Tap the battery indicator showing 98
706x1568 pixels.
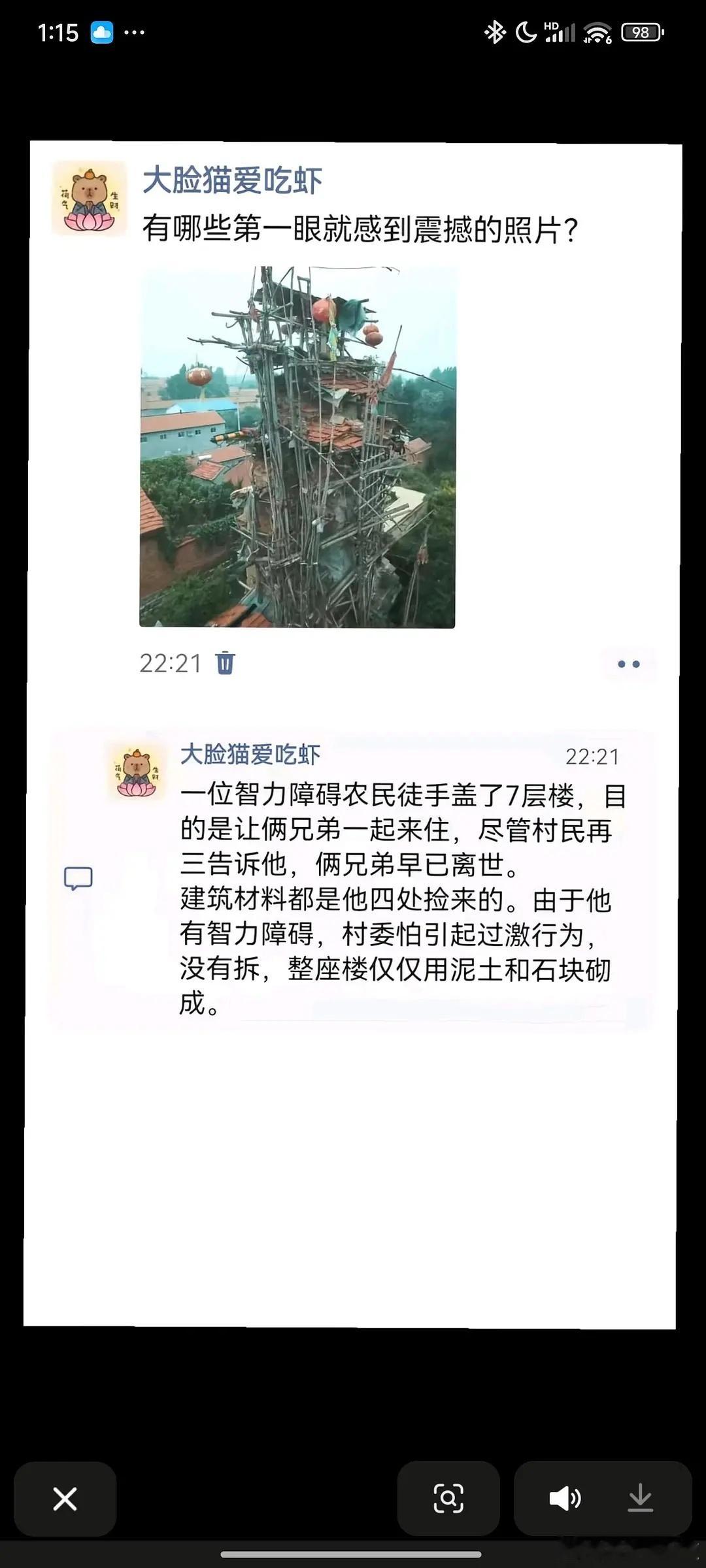pyautogui.click(x=642, y=31)
